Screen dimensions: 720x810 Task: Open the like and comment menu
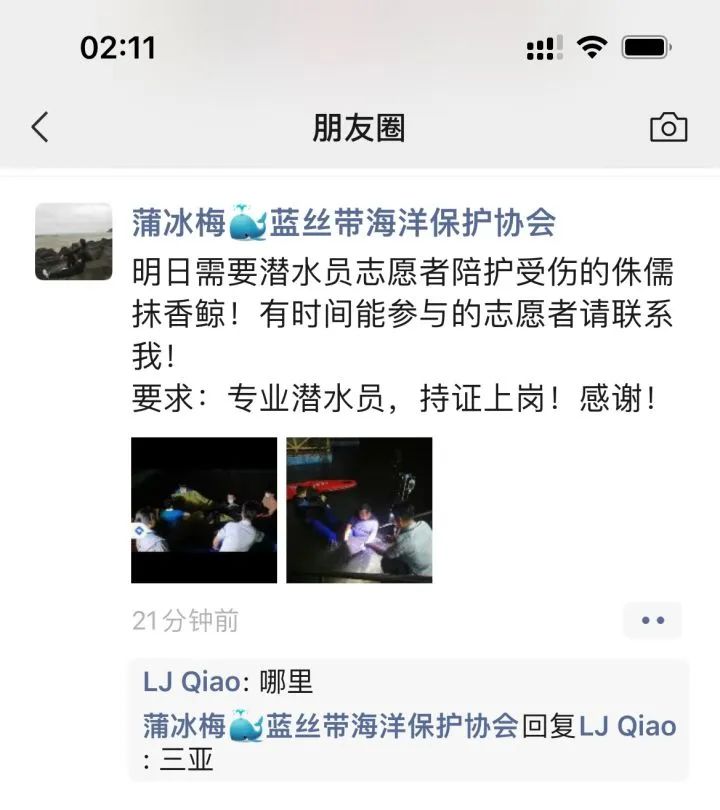(x=652, y=621)
